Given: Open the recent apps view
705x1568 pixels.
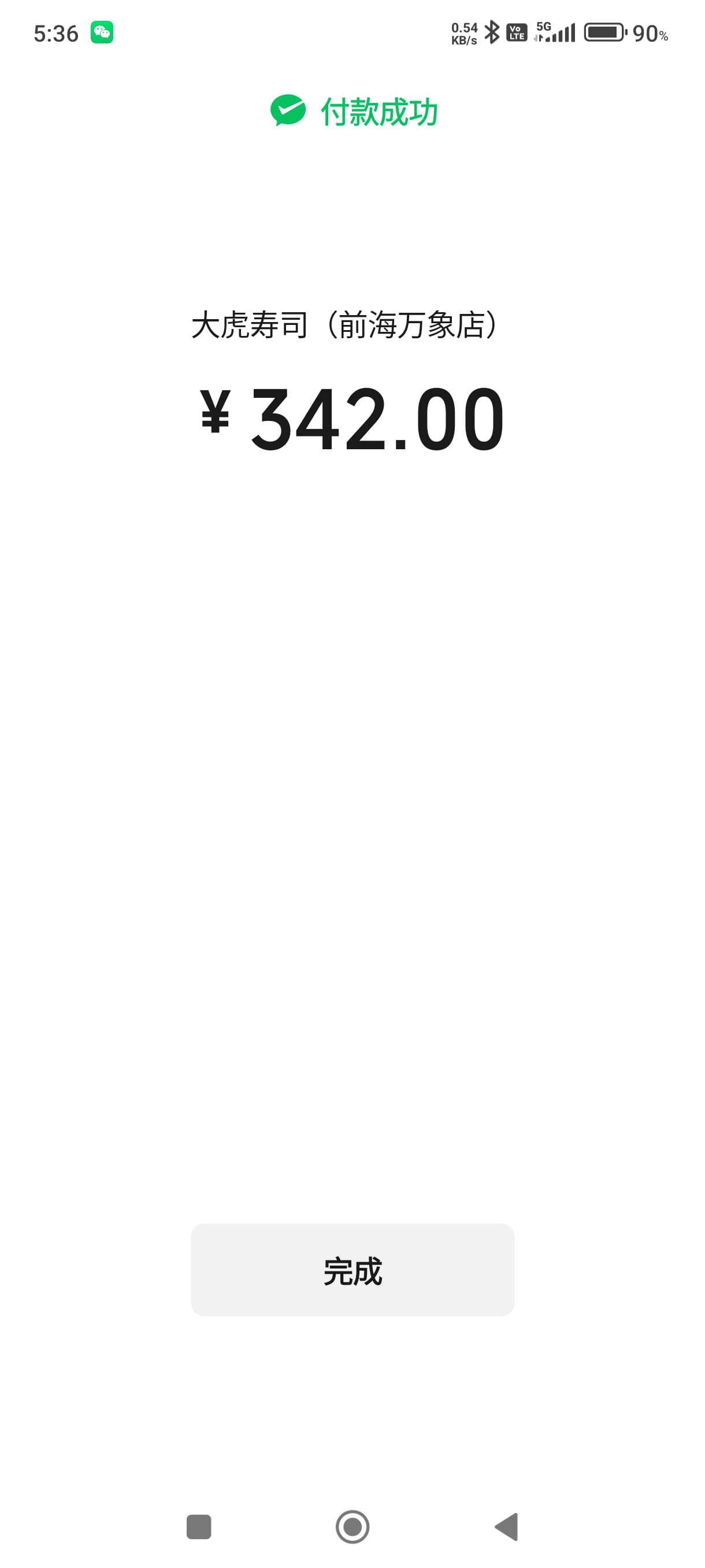Looking at the screenshot, I should tap(198, 1527).
